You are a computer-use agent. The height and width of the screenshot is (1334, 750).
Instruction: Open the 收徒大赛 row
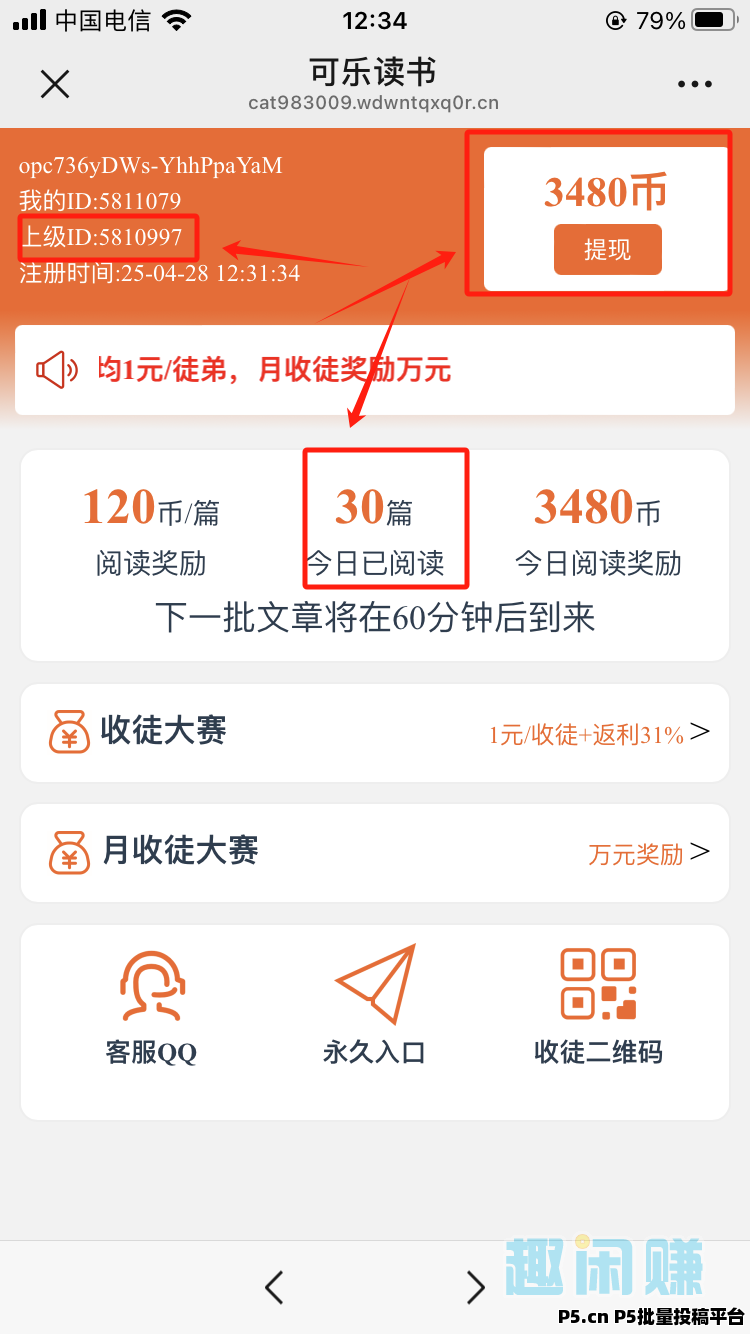click(x=374, y=733)
